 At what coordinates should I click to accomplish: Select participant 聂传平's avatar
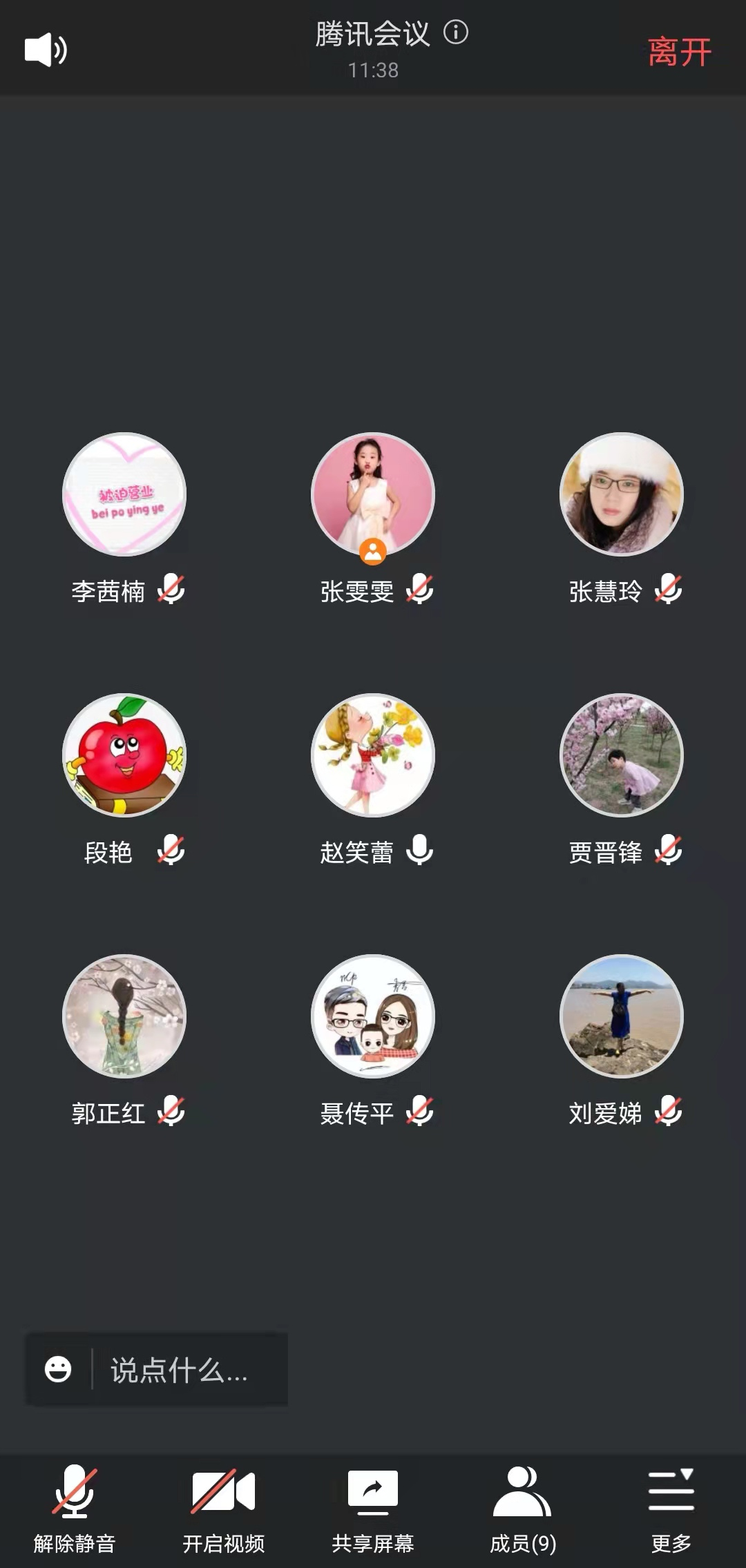pyautogui.click(x=373, y=1016)
